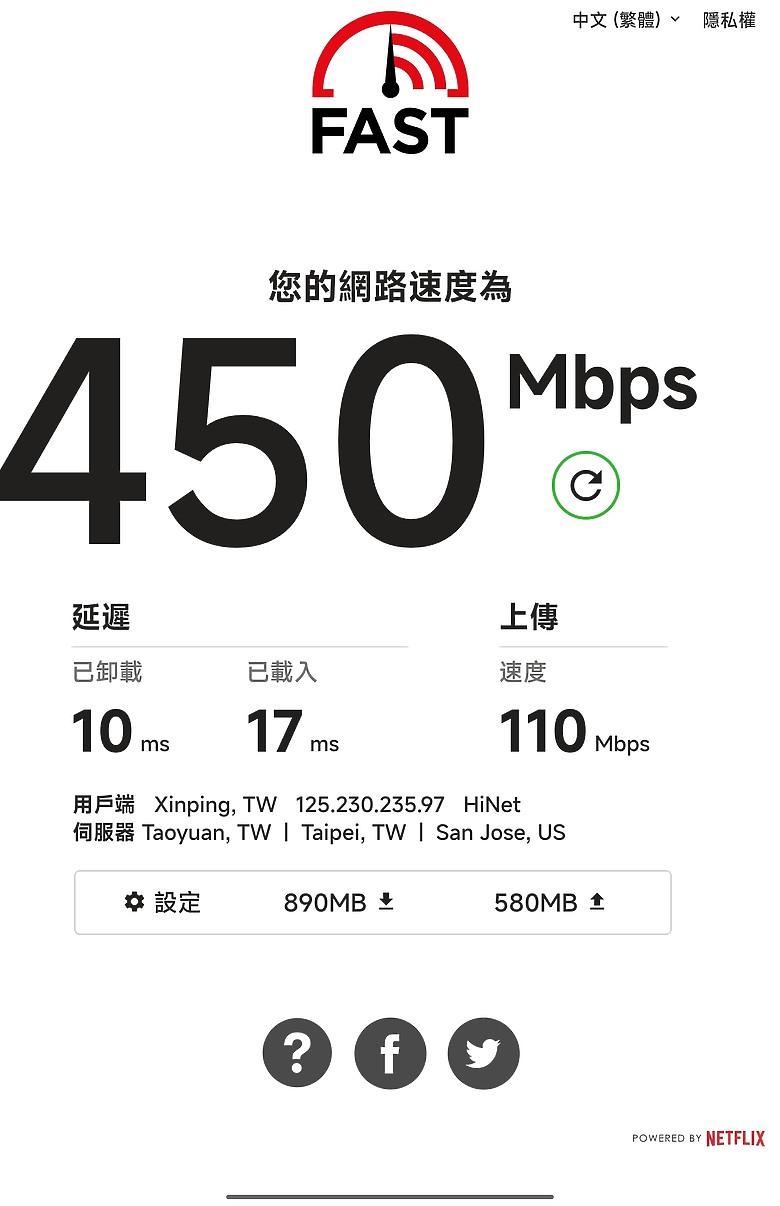
Task: Rerun the speed test with refresh icon
Action: [x=585, y=486]
